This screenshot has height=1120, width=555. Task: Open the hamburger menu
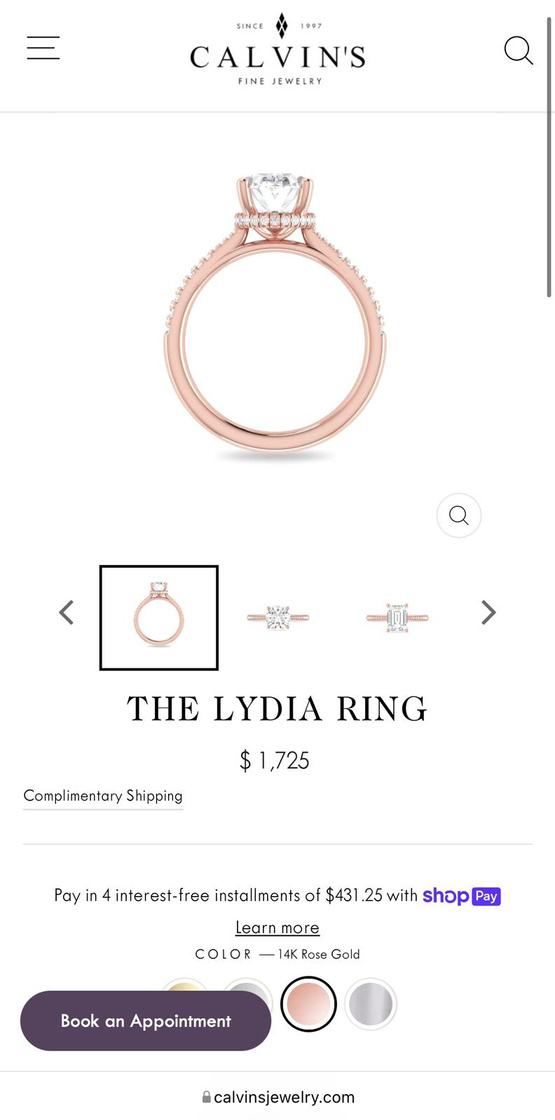(43, 48)
